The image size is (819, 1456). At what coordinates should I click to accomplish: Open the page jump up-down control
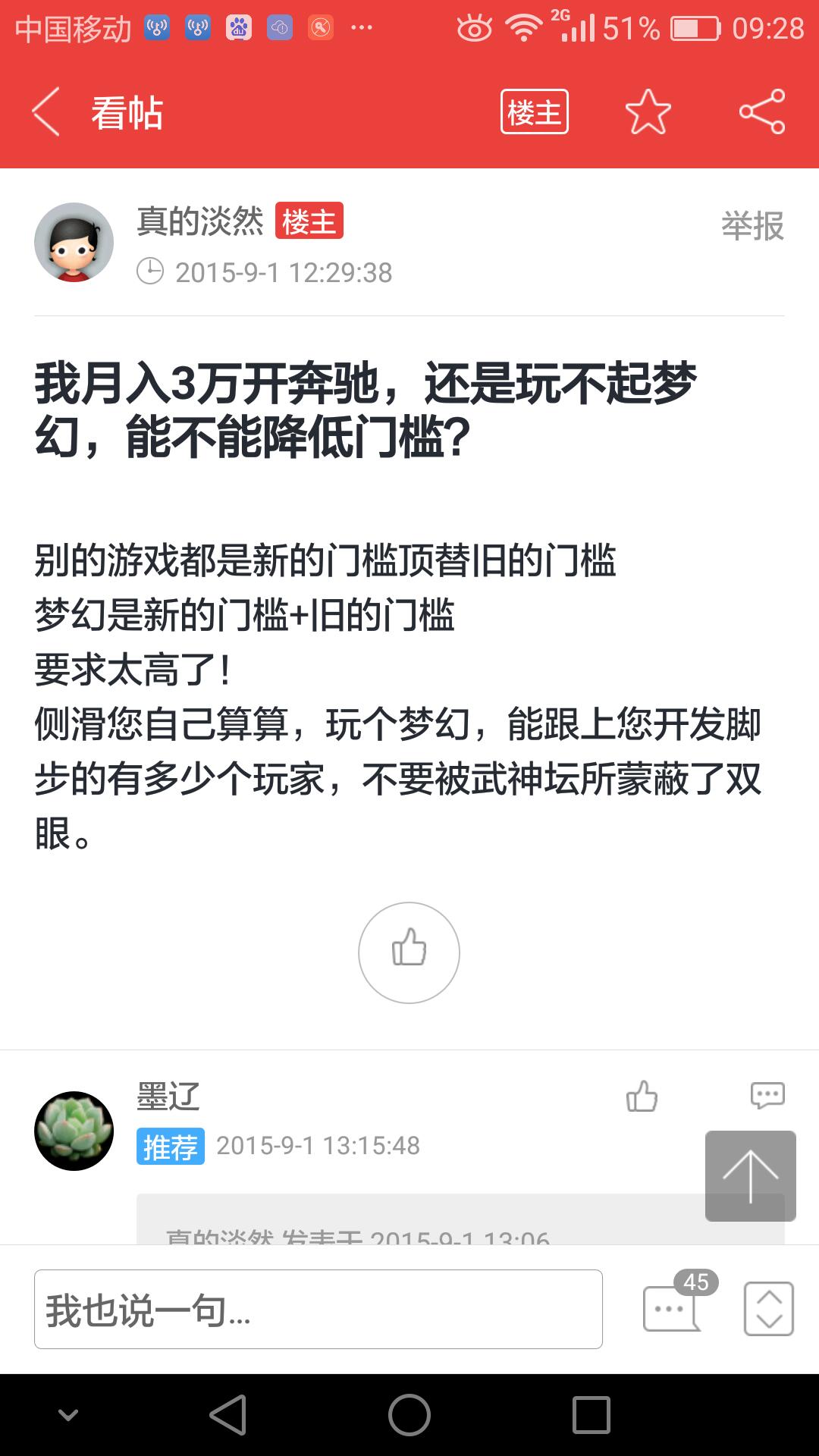[768, 1309]
